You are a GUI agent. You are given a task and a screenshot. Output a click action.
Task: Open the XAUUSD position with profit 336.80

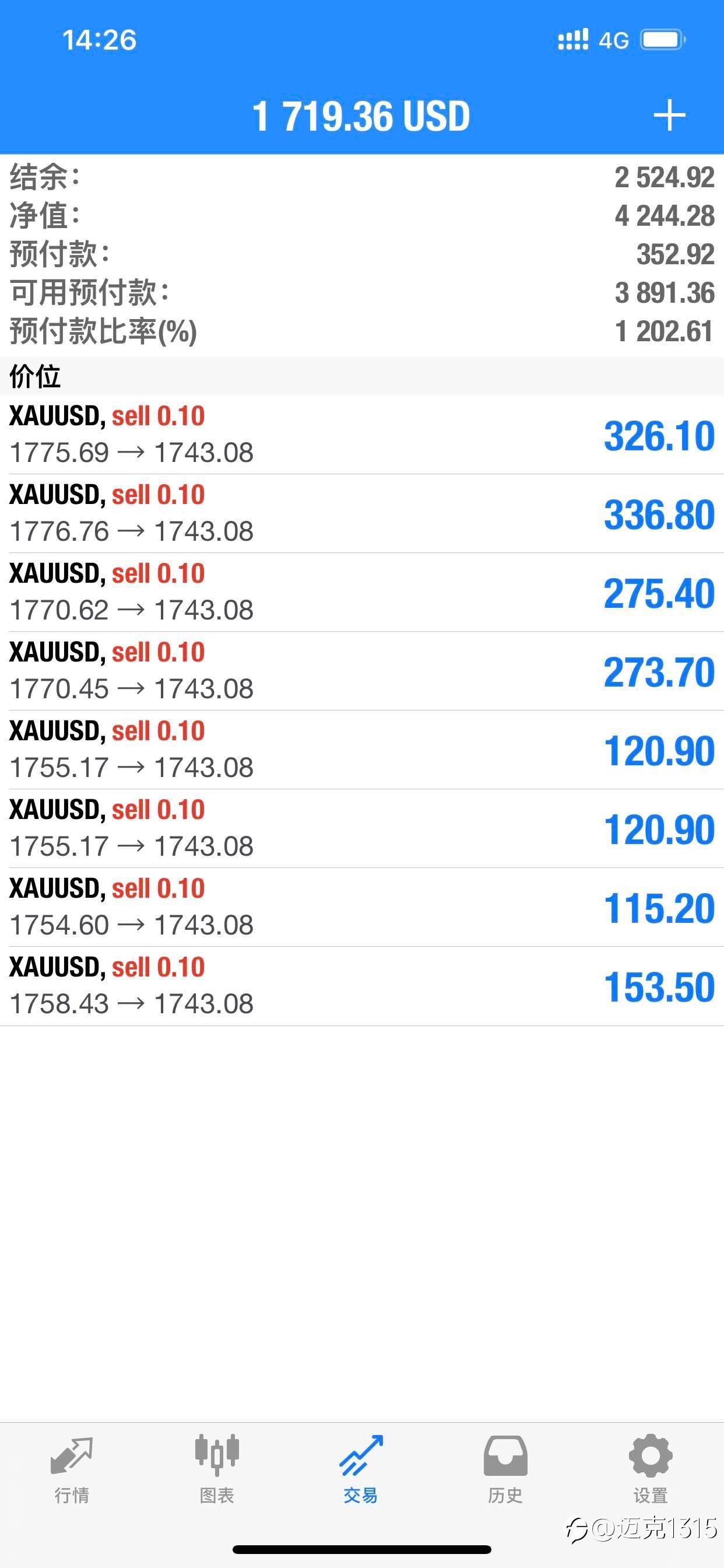[362, 514]
